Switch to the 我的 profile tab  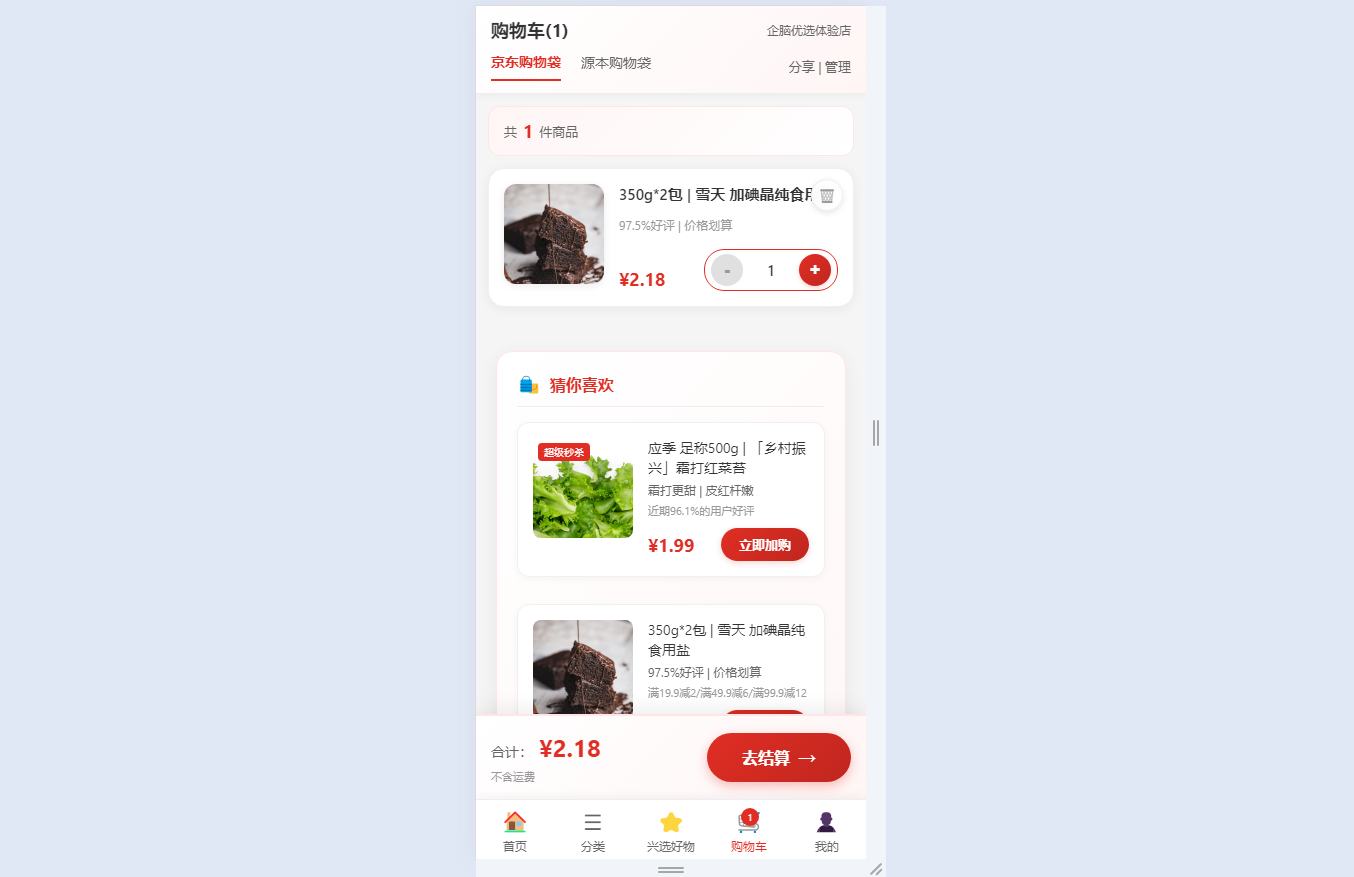(x=826, y=831)
